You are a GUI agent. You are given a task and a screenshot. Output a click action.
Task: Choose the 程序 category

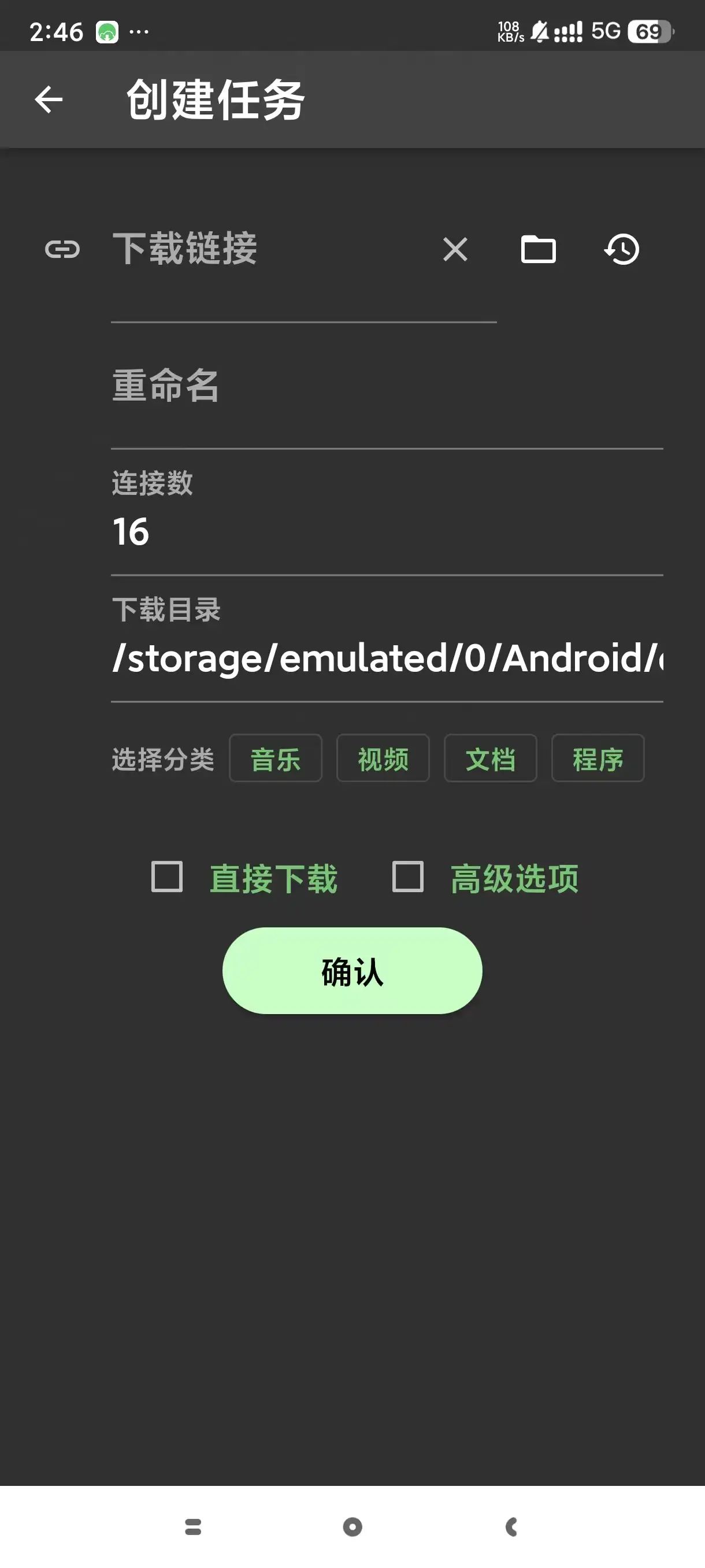point(598,759)
